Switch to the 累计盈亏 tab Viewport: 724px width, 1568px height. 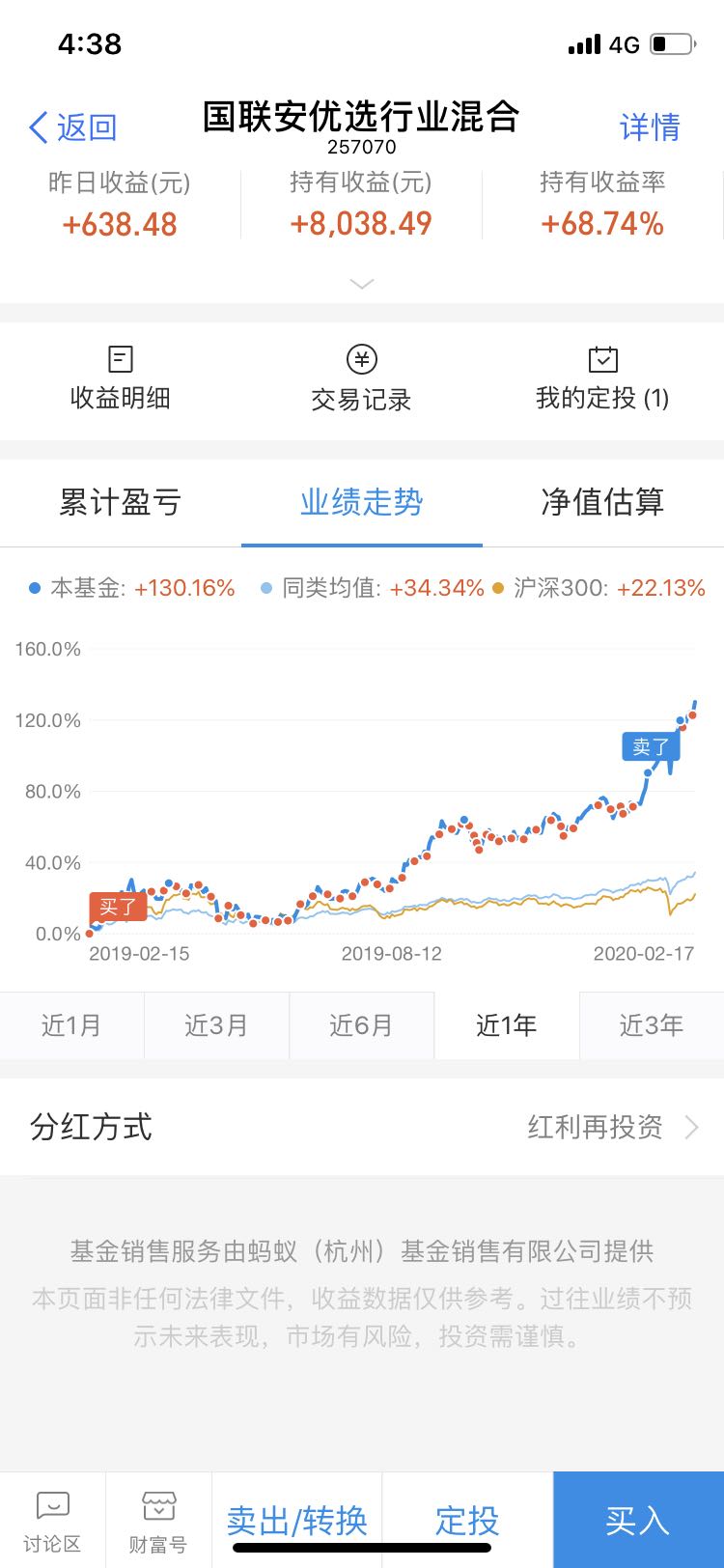pos(121,502)
